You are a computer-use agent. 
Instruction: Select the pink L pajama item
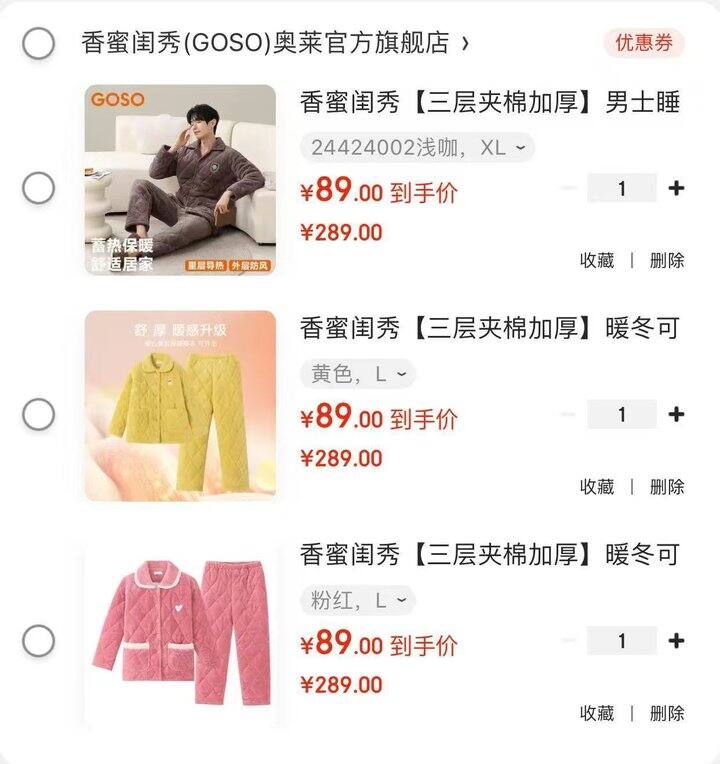pos(39,640)
